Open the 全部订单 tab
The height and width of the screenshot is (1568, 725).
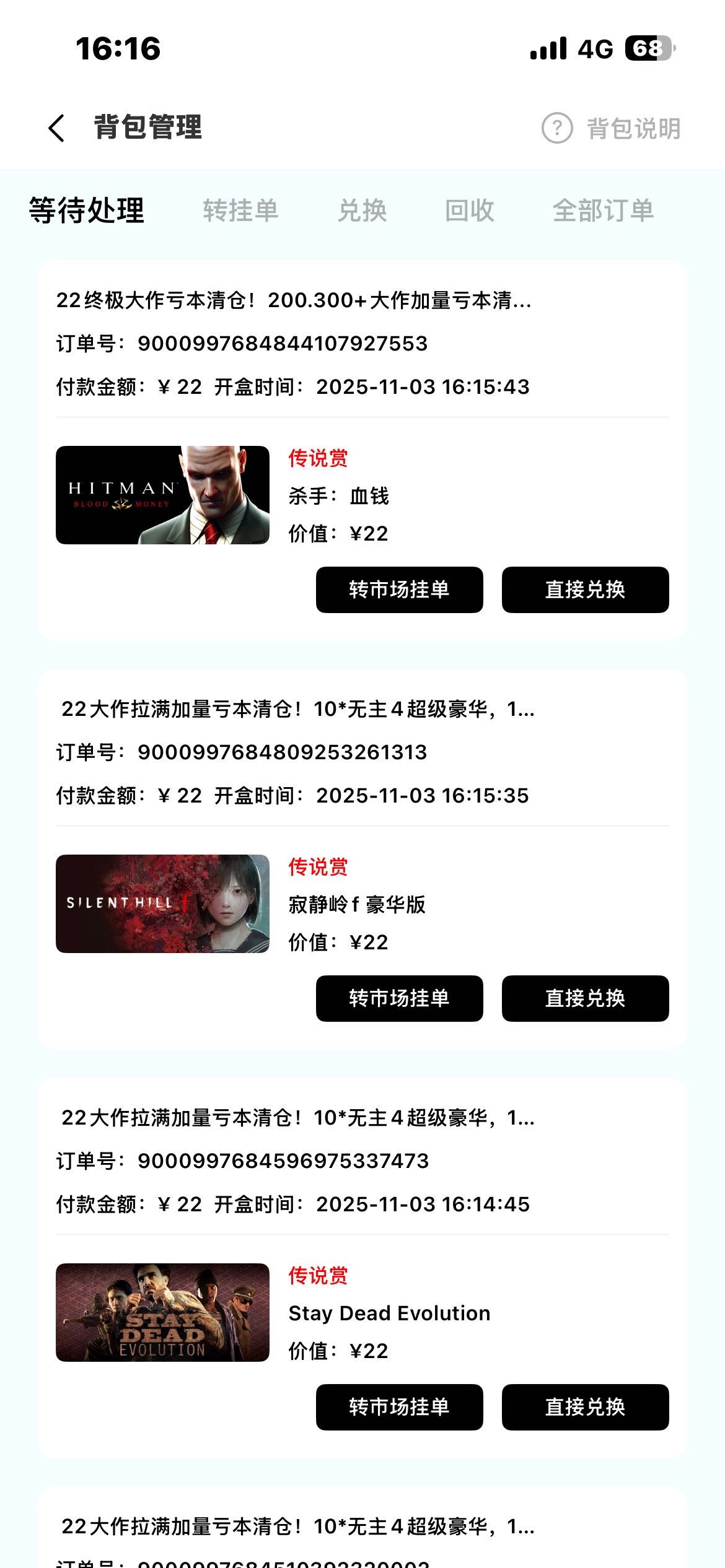(x=603, y=211)
